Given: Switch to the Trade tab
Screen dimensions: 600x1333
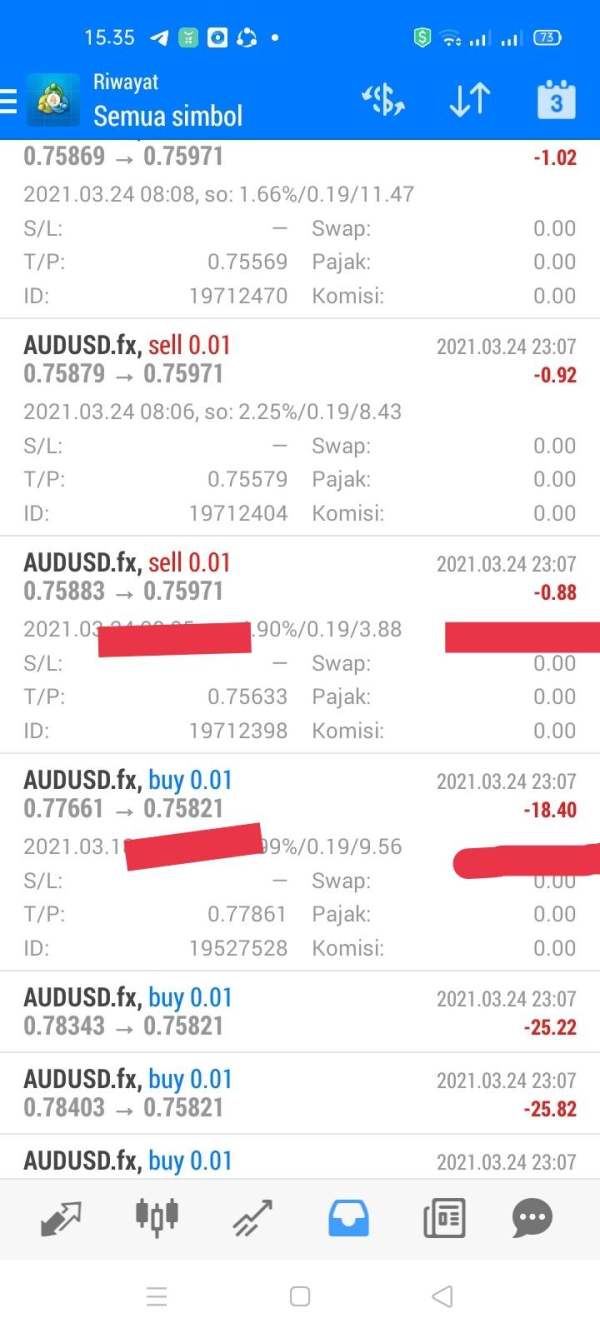Looking at the screenshot, I should [x=253, y=1218].
